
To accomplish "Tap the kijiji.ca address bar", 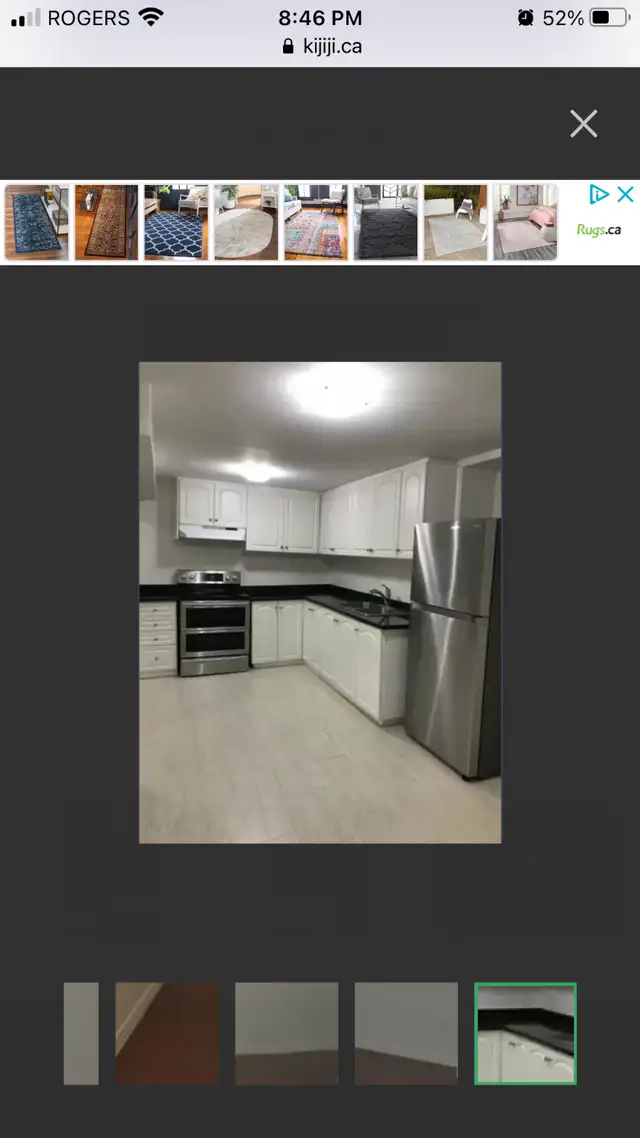I will click(321, 46).
